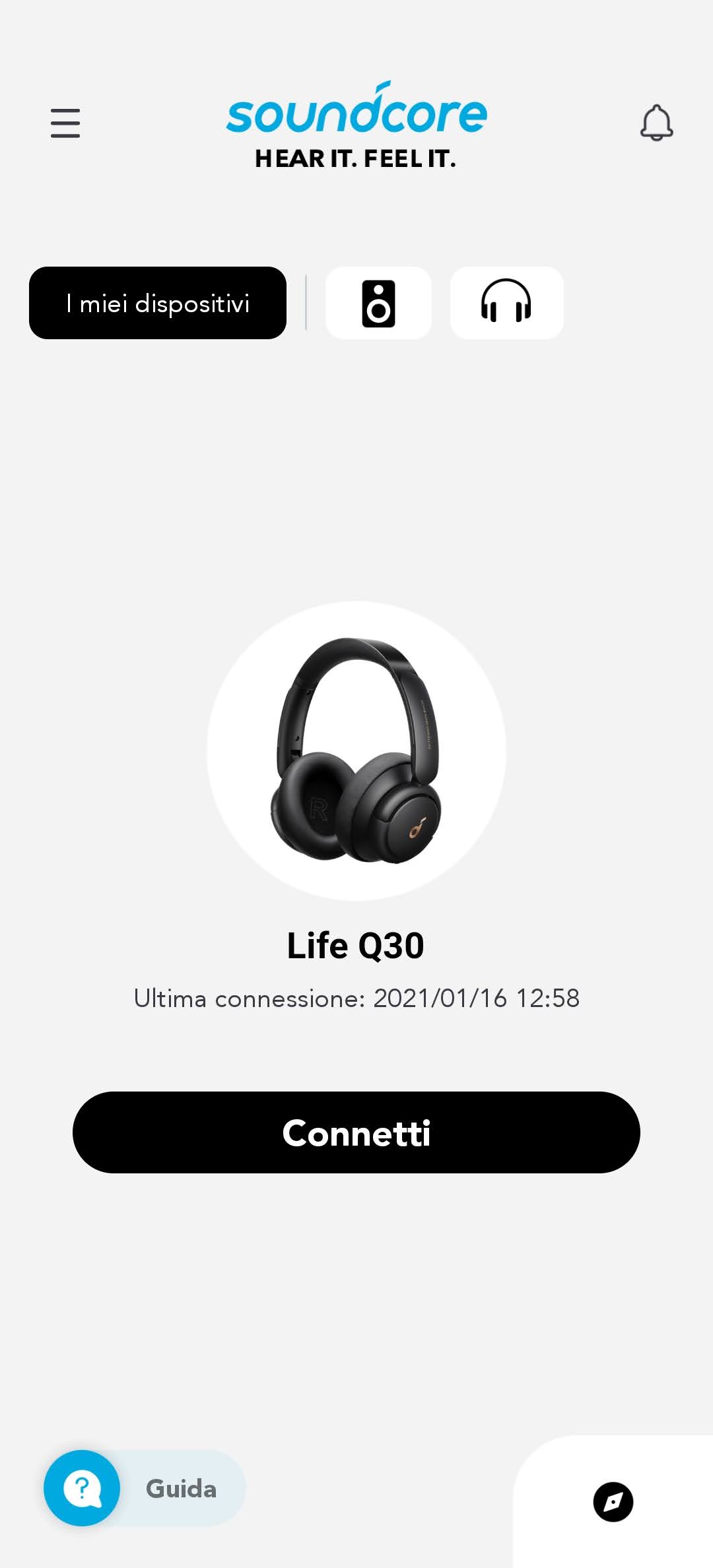Viewport: 713px width, 1568px height.
Task: Open the Life Q30 headphones device
Action: 356,751
